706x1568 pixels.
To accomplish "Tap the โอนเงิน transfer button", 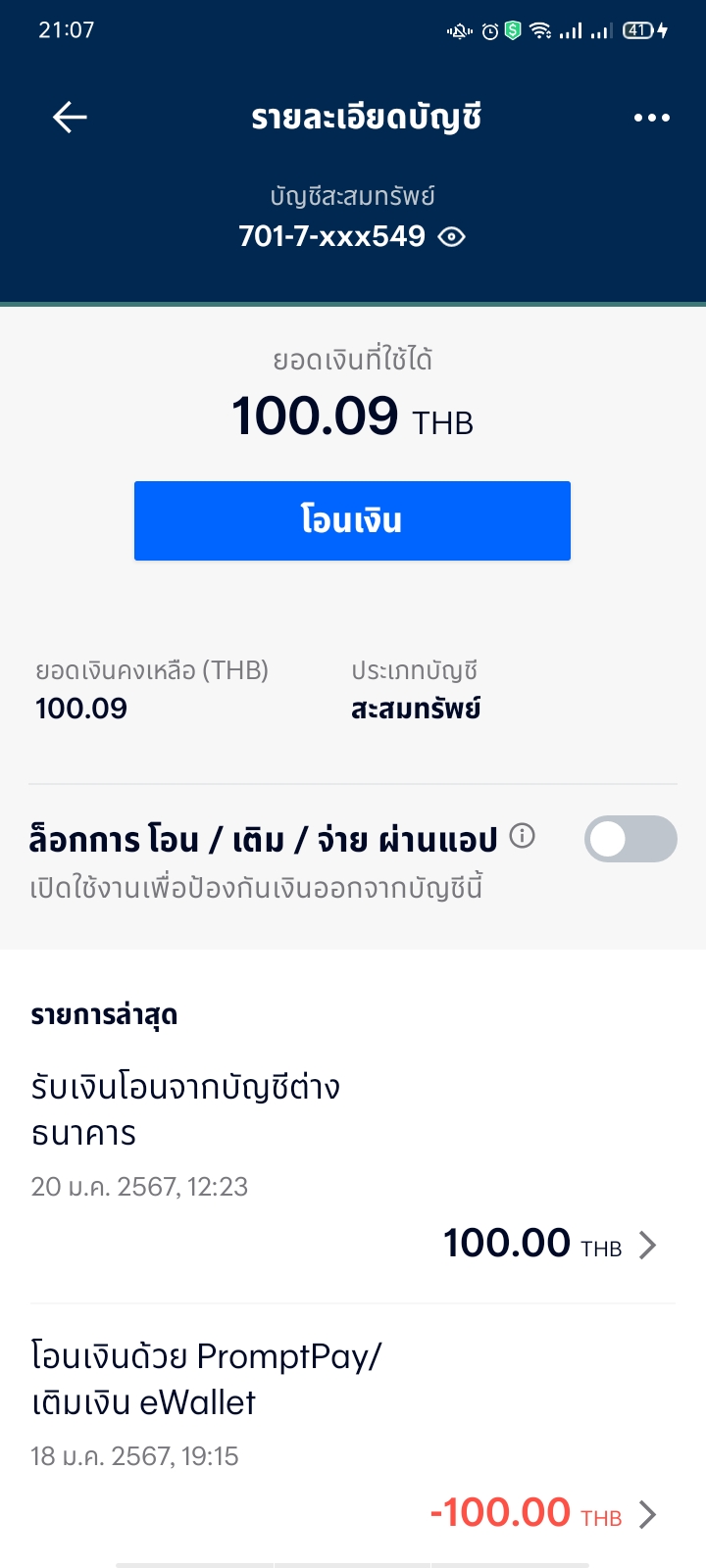I will 352,520.
